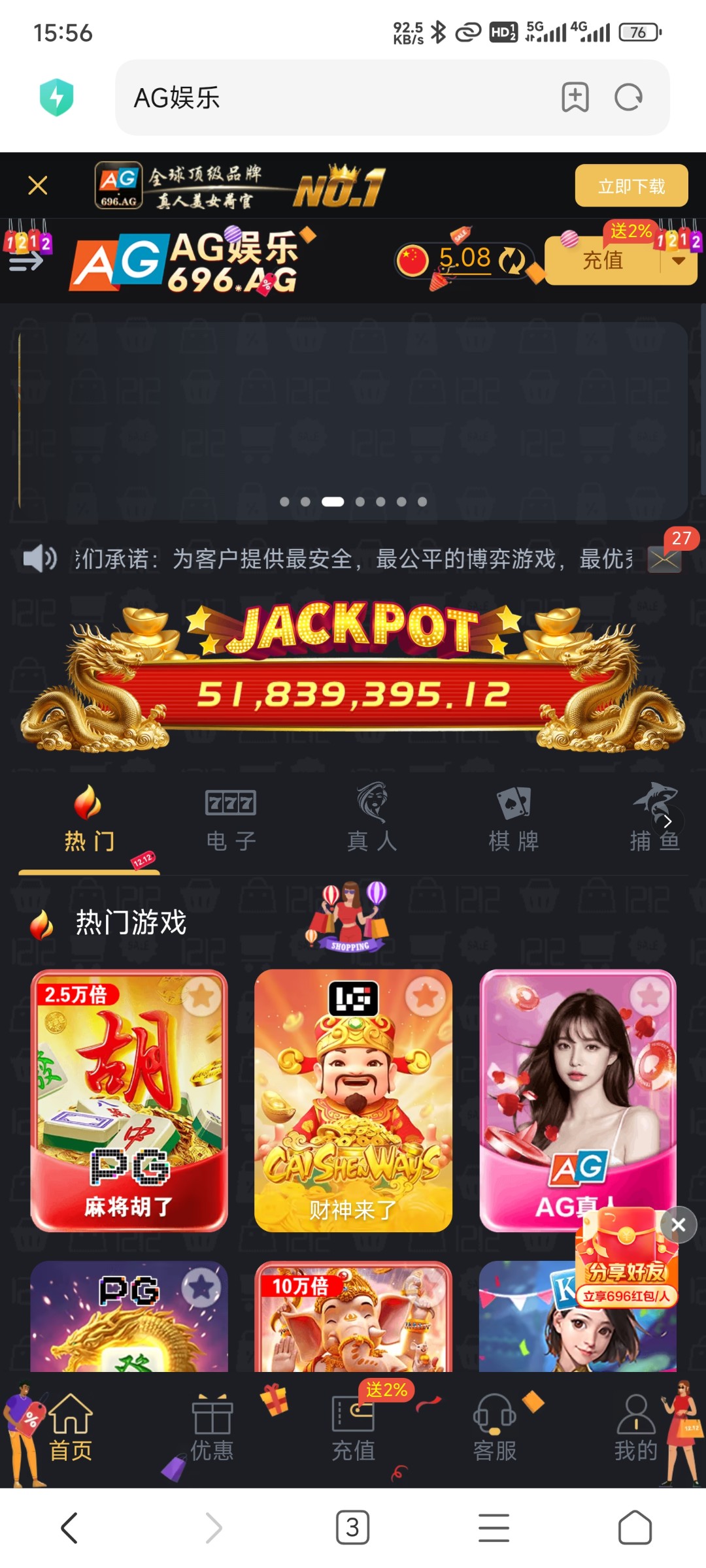
Task: Open the message inbox envelope
Action: tap(664, 559)
